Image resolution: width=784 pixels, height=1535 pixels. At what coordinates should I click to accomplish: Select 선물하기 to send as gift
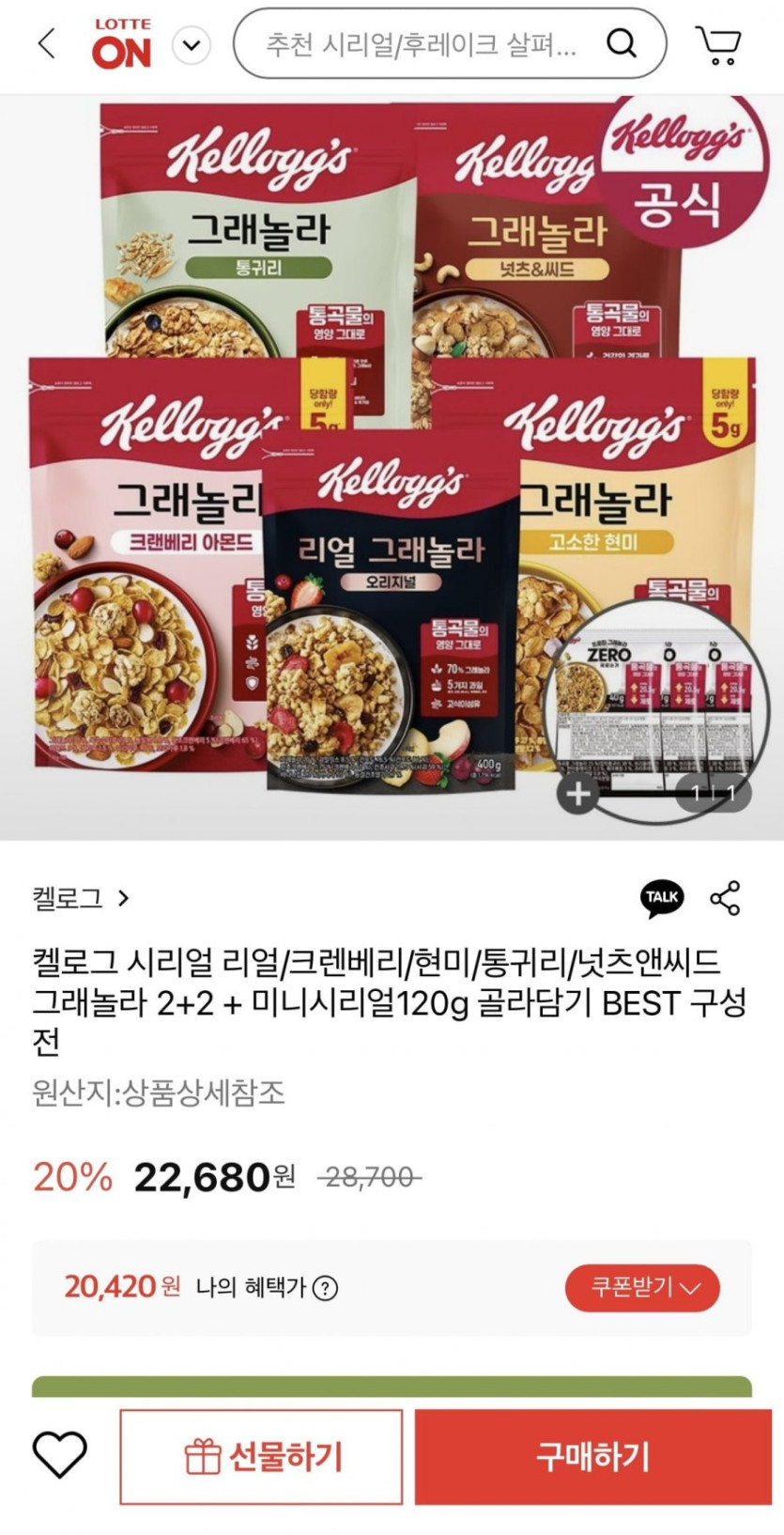click(x=262, y=1457)
